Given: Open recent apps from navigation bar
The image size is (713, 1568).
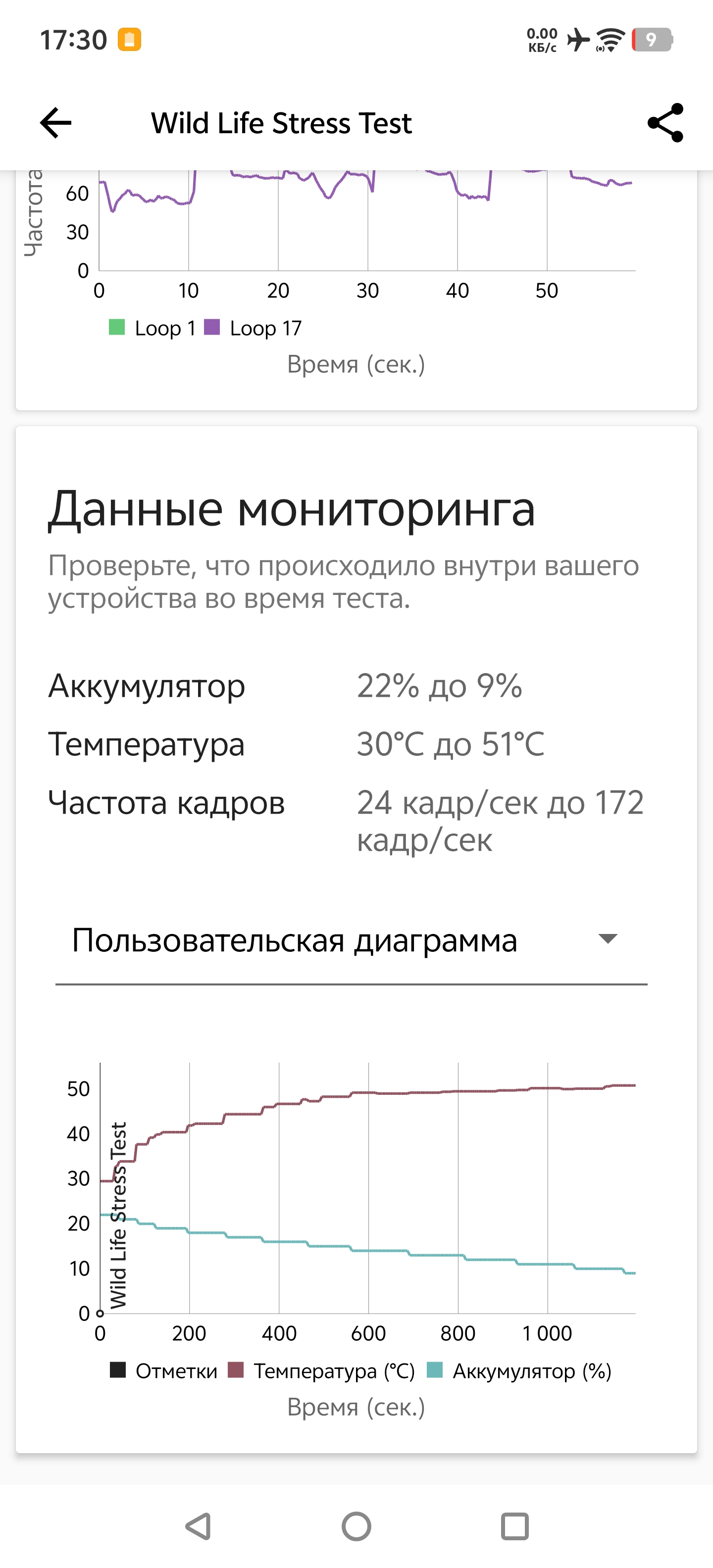Looking at the screenshot, I should tap(514, 1526).
